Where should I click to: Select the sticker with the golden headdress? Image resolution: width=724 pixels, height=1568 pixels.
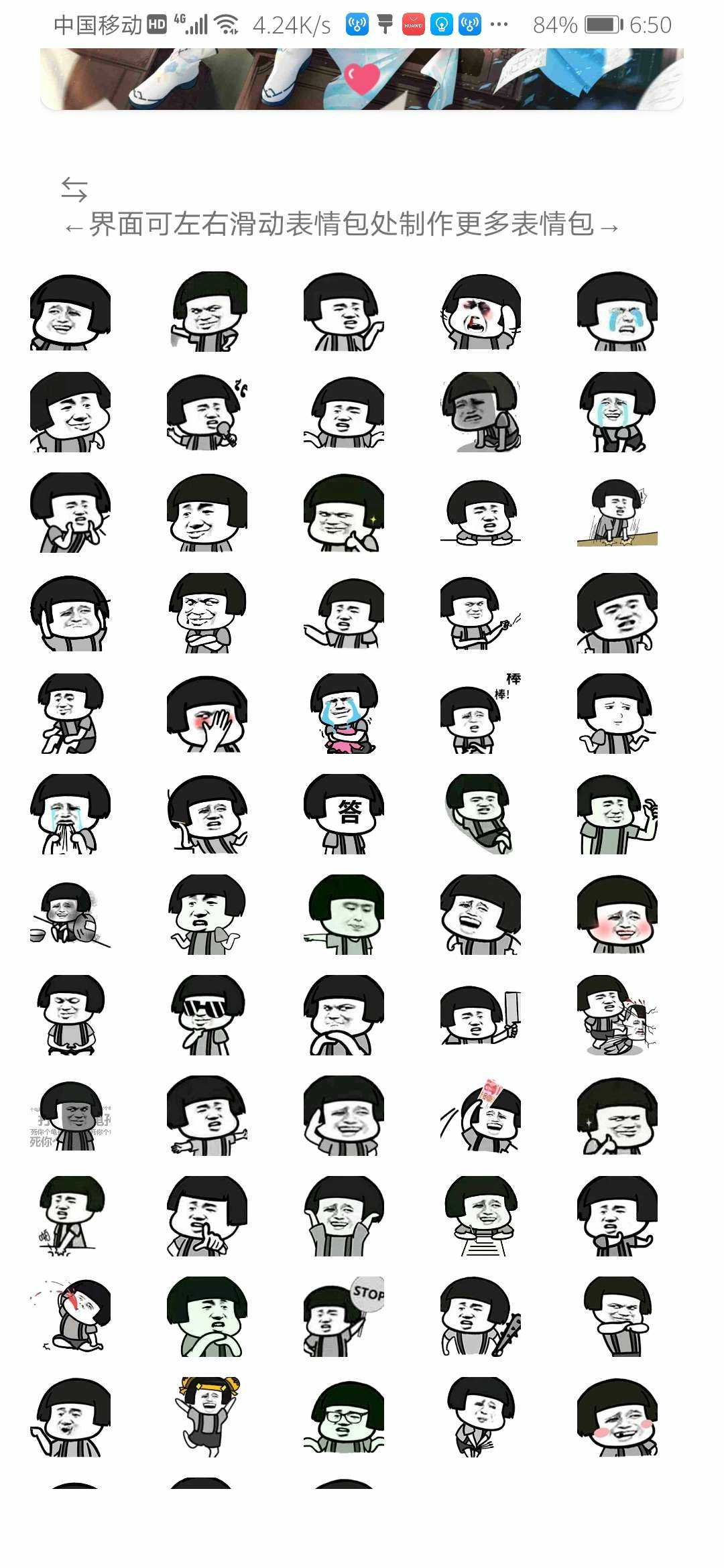pyautogui.click(x=207, y=1417)
